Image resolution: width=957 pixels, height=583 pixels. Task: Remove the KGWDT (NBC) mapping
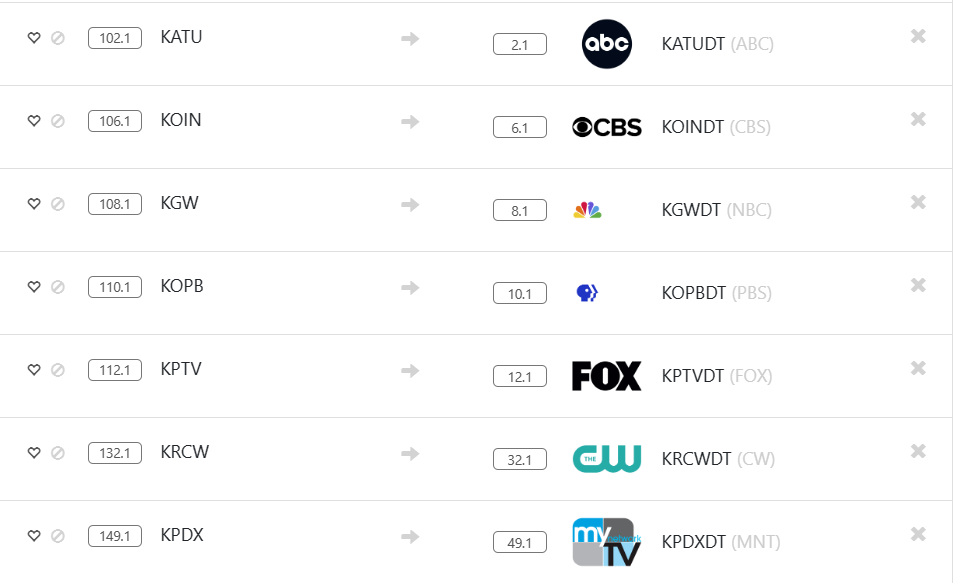pos(918,203)
